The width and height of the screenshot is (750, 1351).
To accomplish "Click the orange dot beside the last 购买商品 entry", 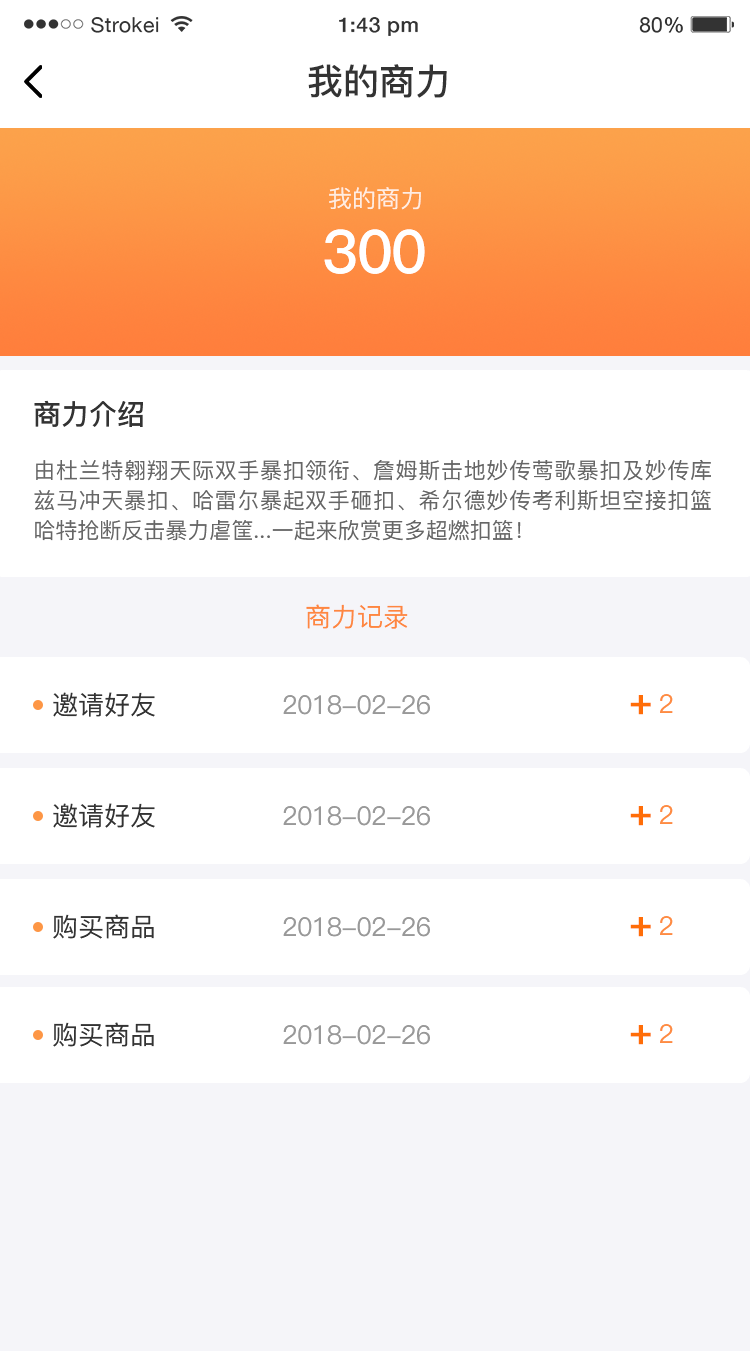I will (x=38, y=1035).
